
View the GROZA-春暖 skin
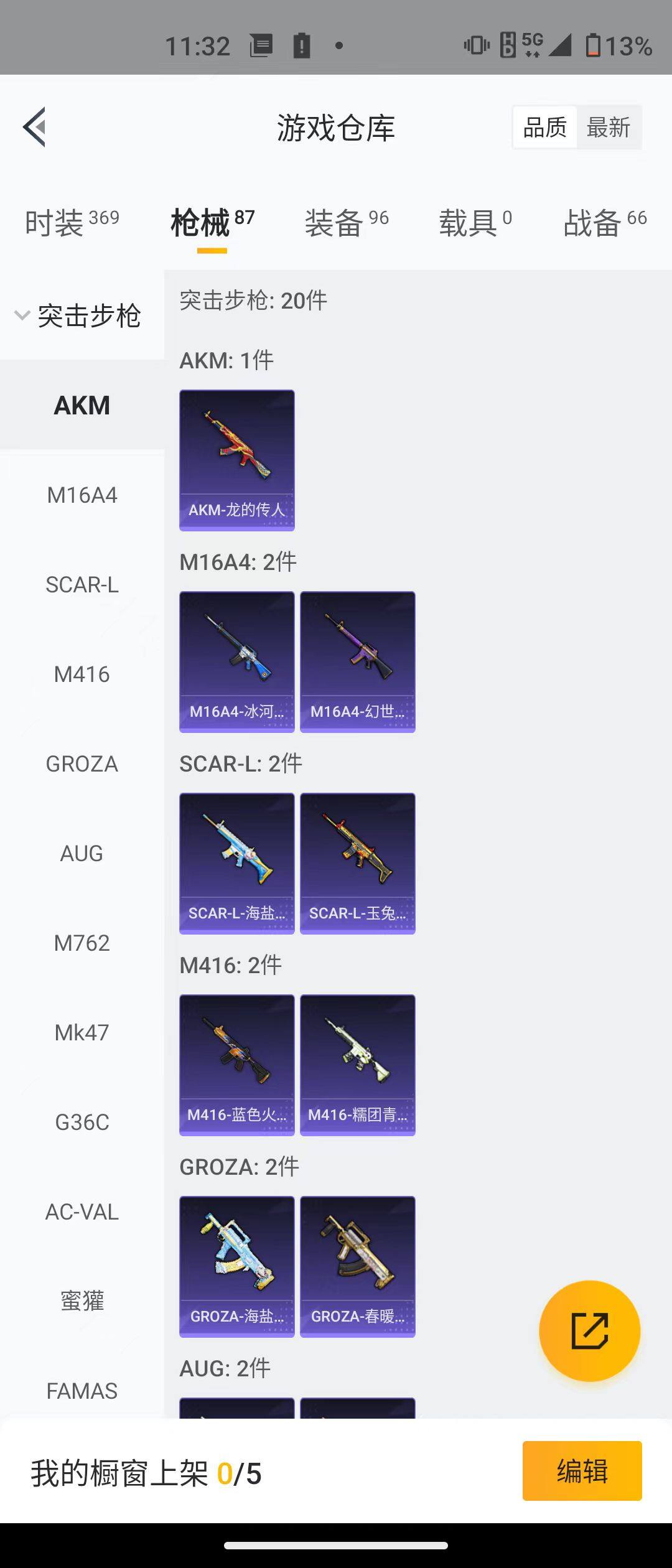tap(357, 1266)
